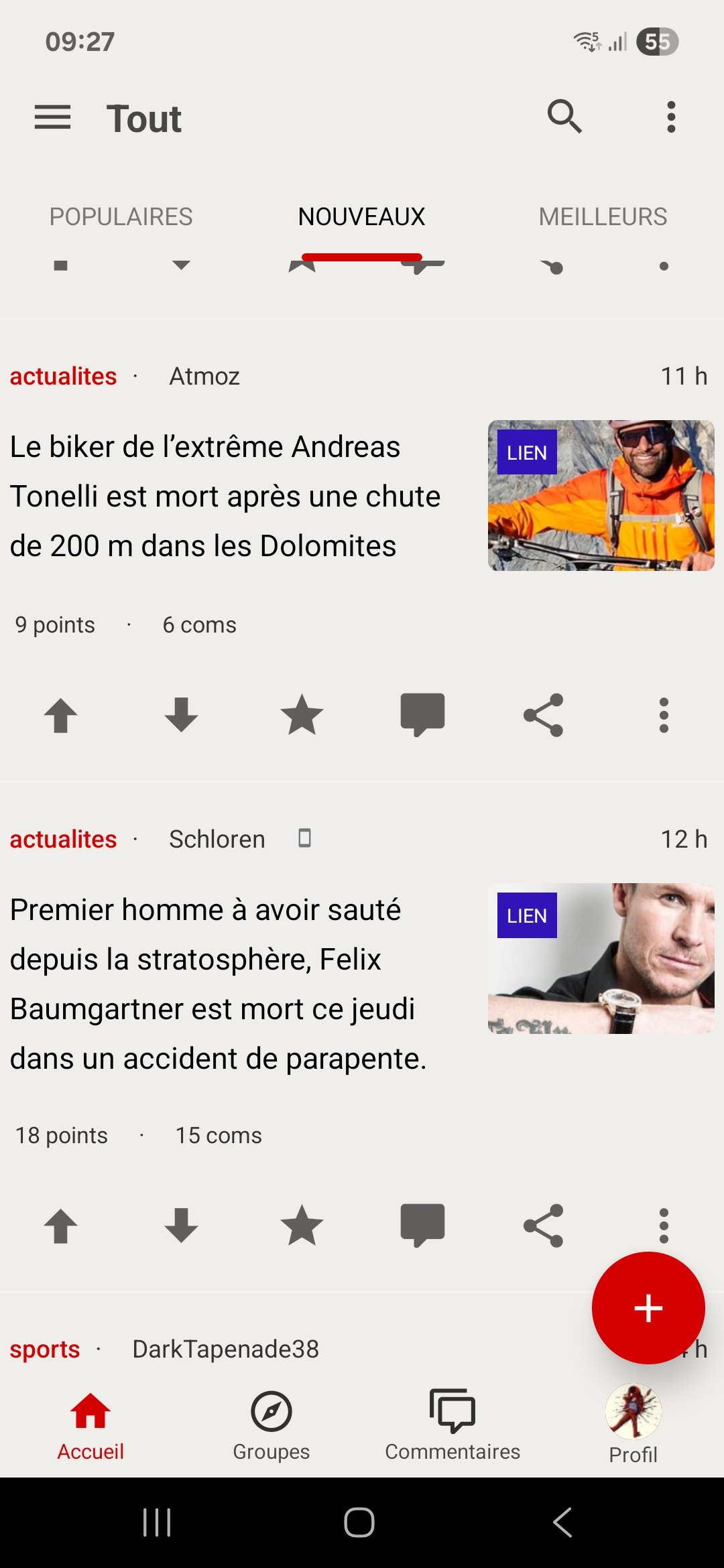Viewport: 724px width, 1568px height.
Task: Toggle upvote on the Baumgartner post
Action: [61, 1224]
